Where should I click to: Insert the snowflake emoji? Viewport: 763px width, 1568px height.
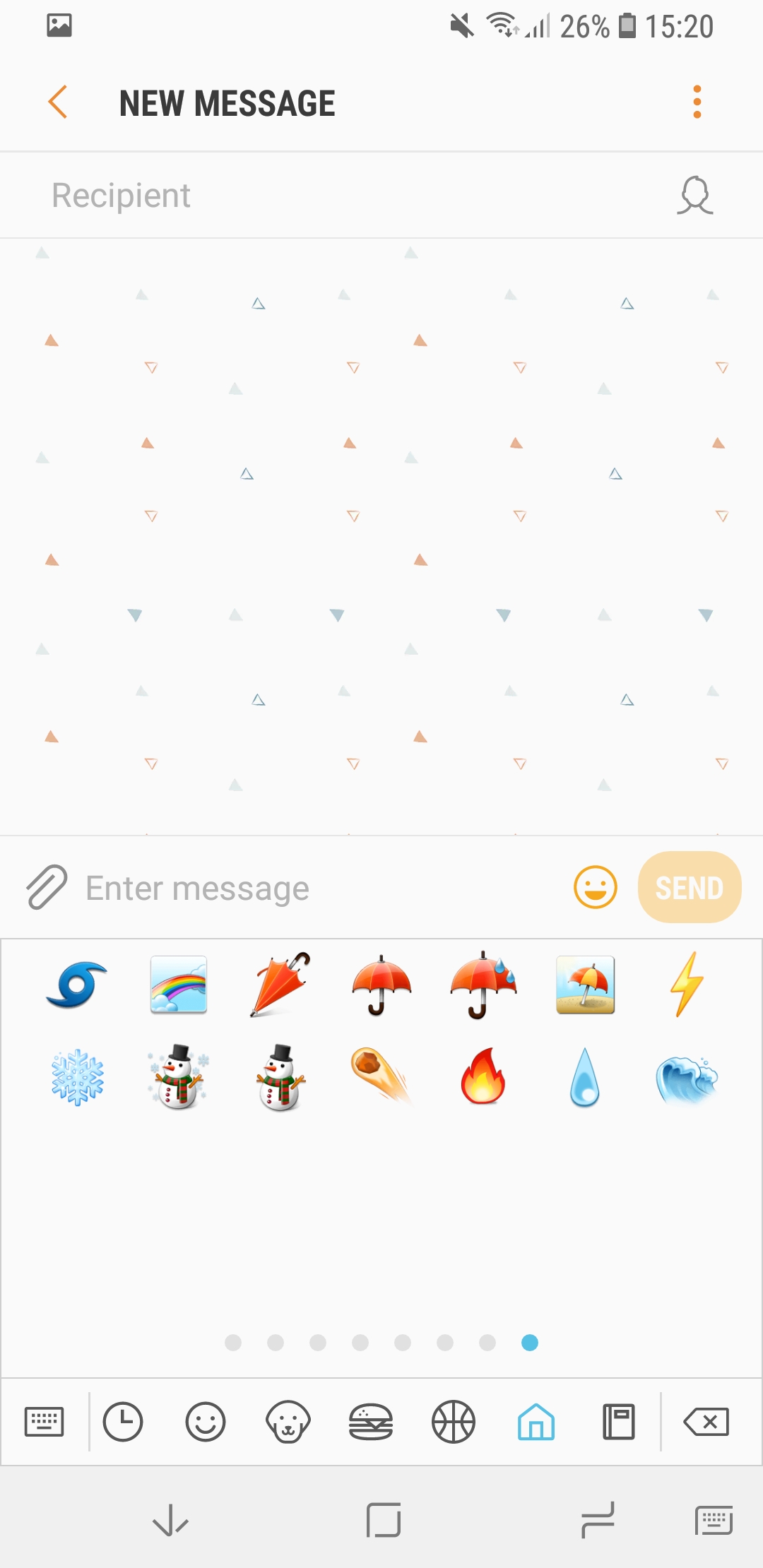coord(78,1078)
